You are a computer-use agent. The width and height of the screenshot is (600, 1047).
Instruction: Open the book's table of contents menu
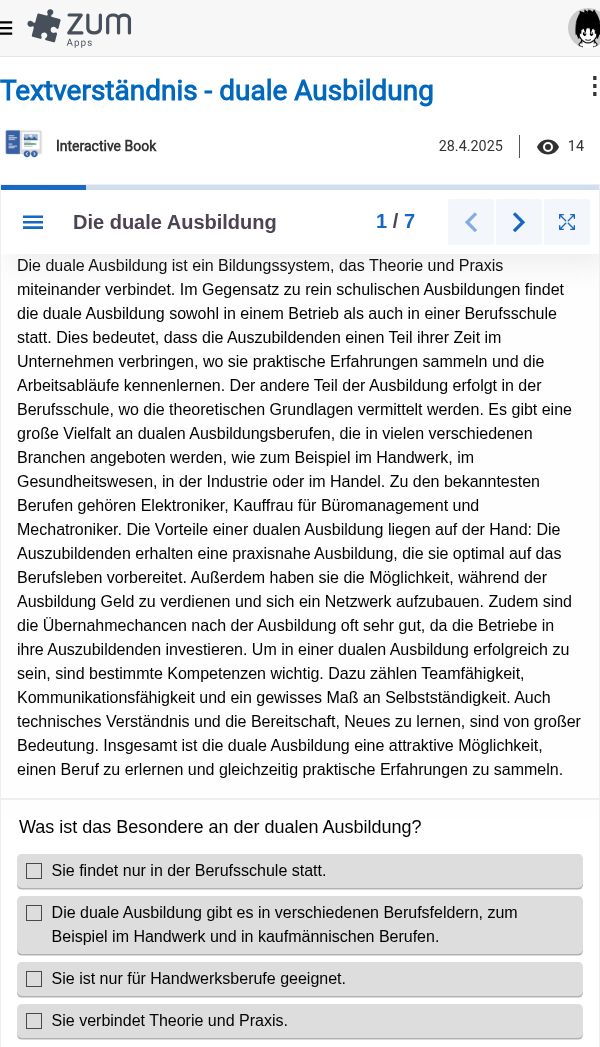pos(33,222)
